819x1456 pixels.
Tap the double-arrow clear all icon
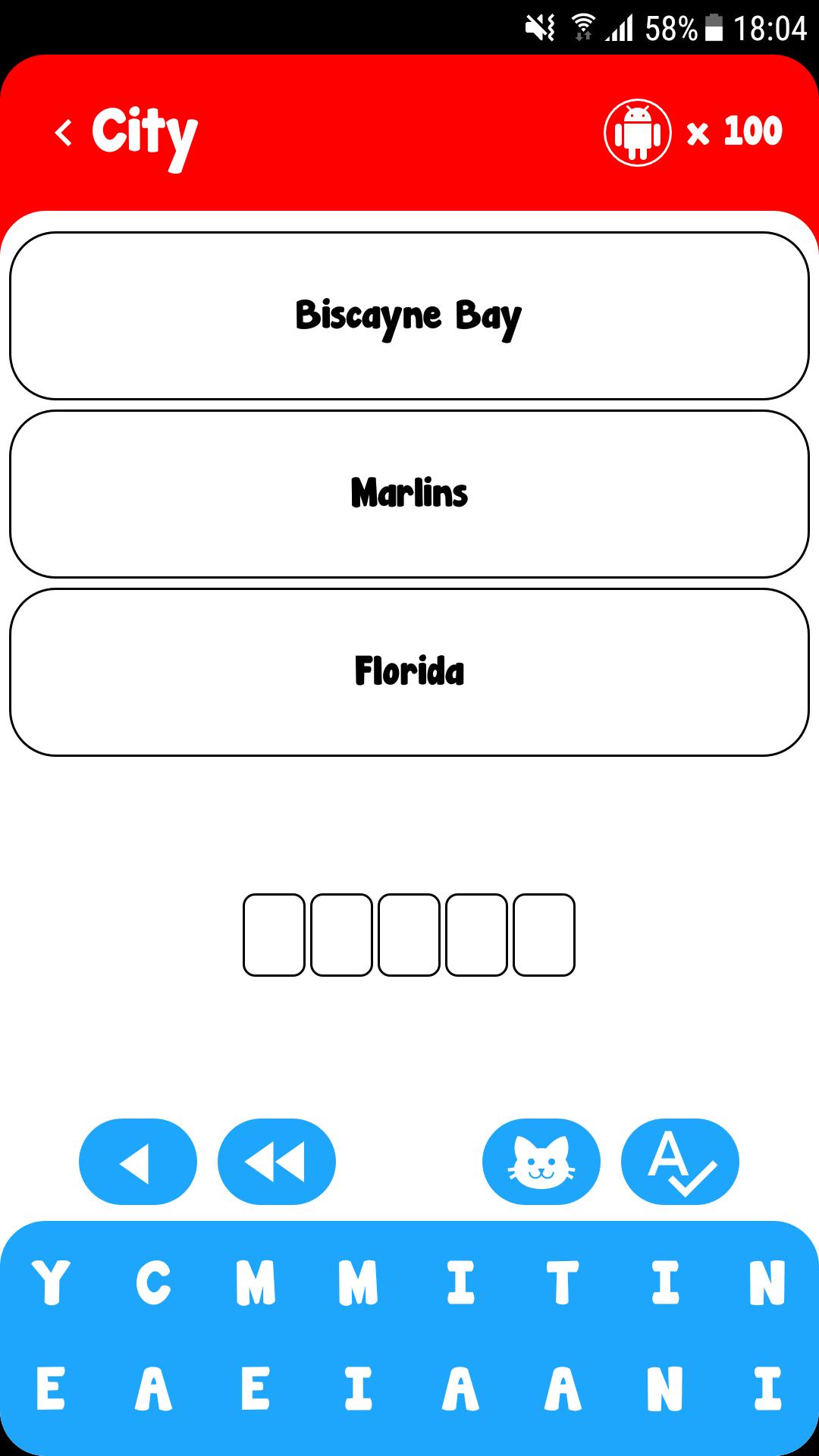(x=276, y=1161)
